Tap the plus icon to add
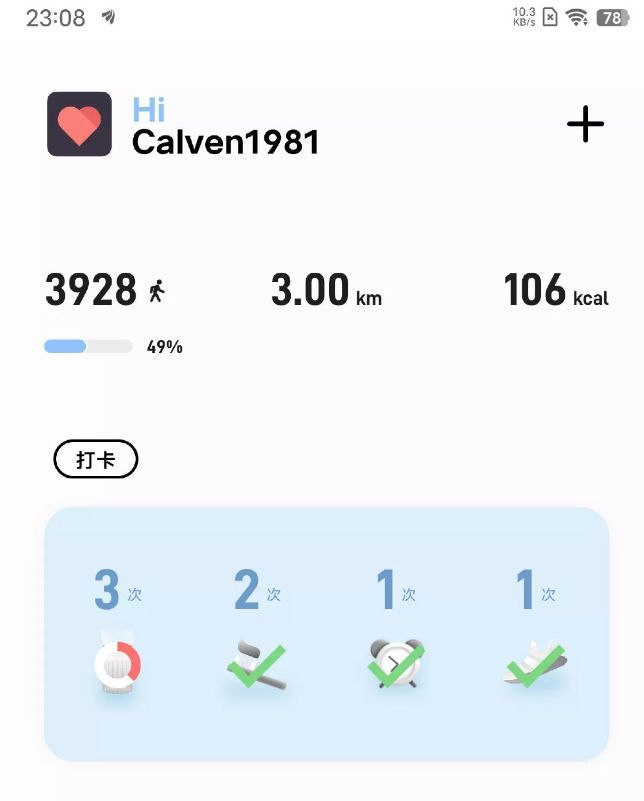 (585, 124)
